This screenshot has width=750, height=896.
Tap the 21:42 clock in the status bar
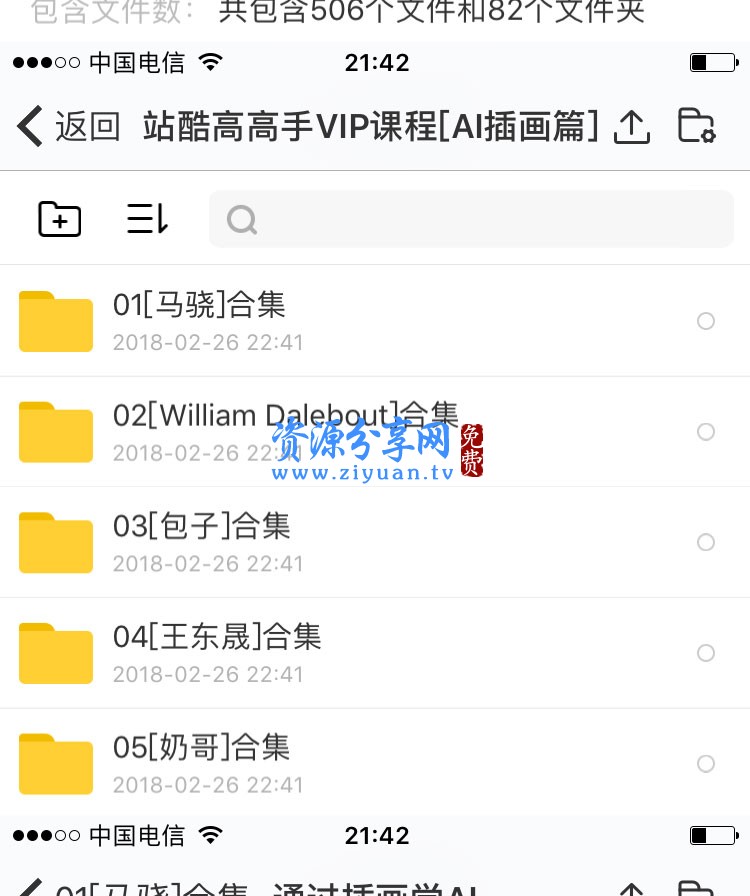(x=375, y=61)
